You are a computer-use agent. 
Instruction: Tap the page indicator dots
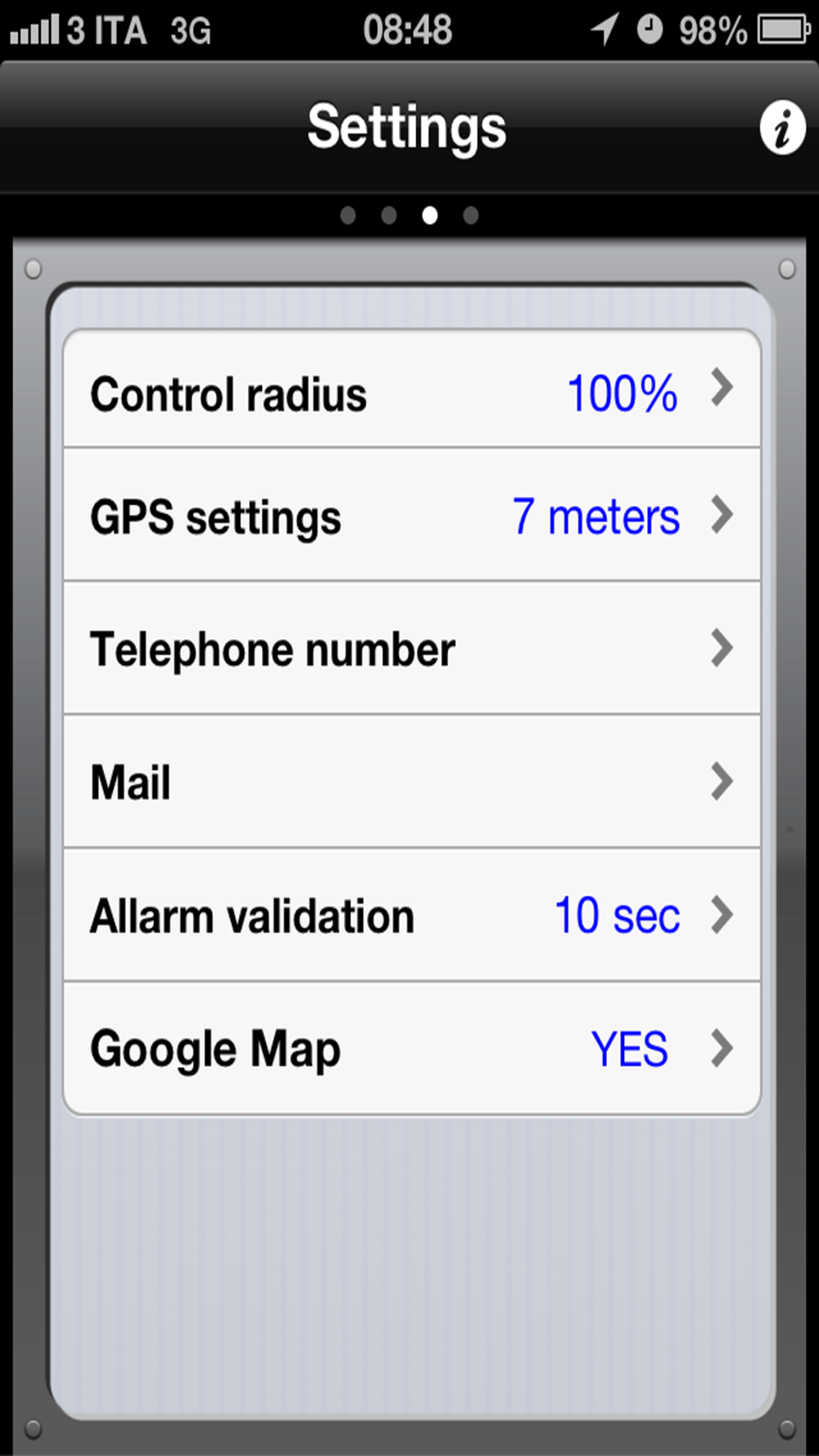409,215
